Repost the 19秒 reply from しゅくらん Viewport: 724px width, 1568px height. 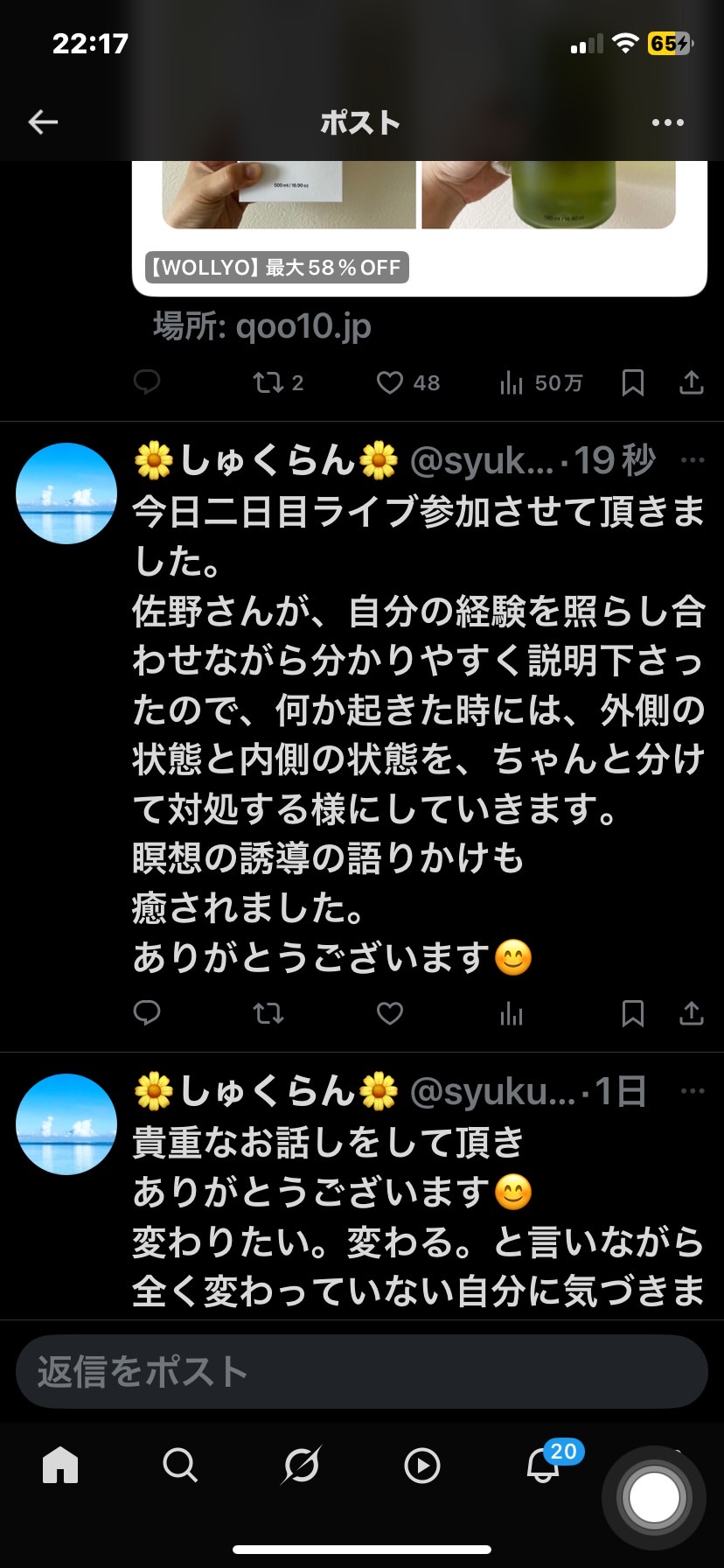pos(268,1013)
